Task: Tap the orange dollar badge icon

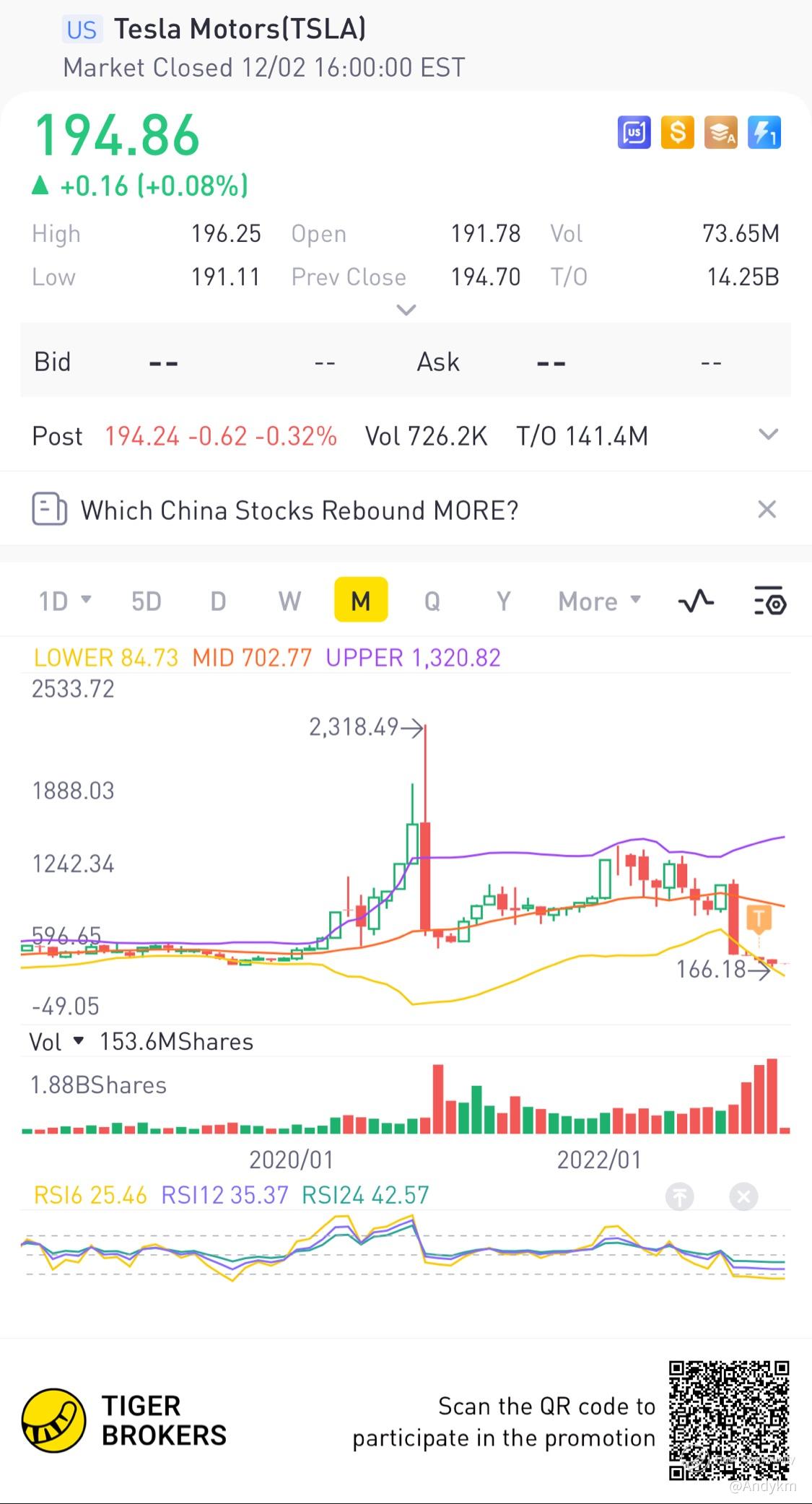Action: [x=677, y=133]
